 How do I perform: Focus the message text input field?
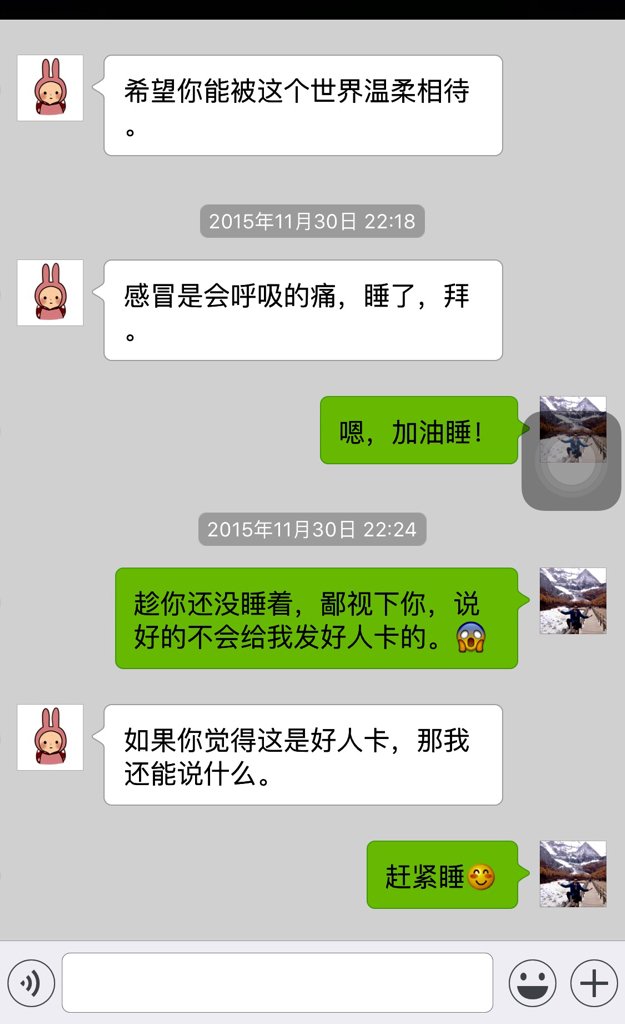coord(277,983)
